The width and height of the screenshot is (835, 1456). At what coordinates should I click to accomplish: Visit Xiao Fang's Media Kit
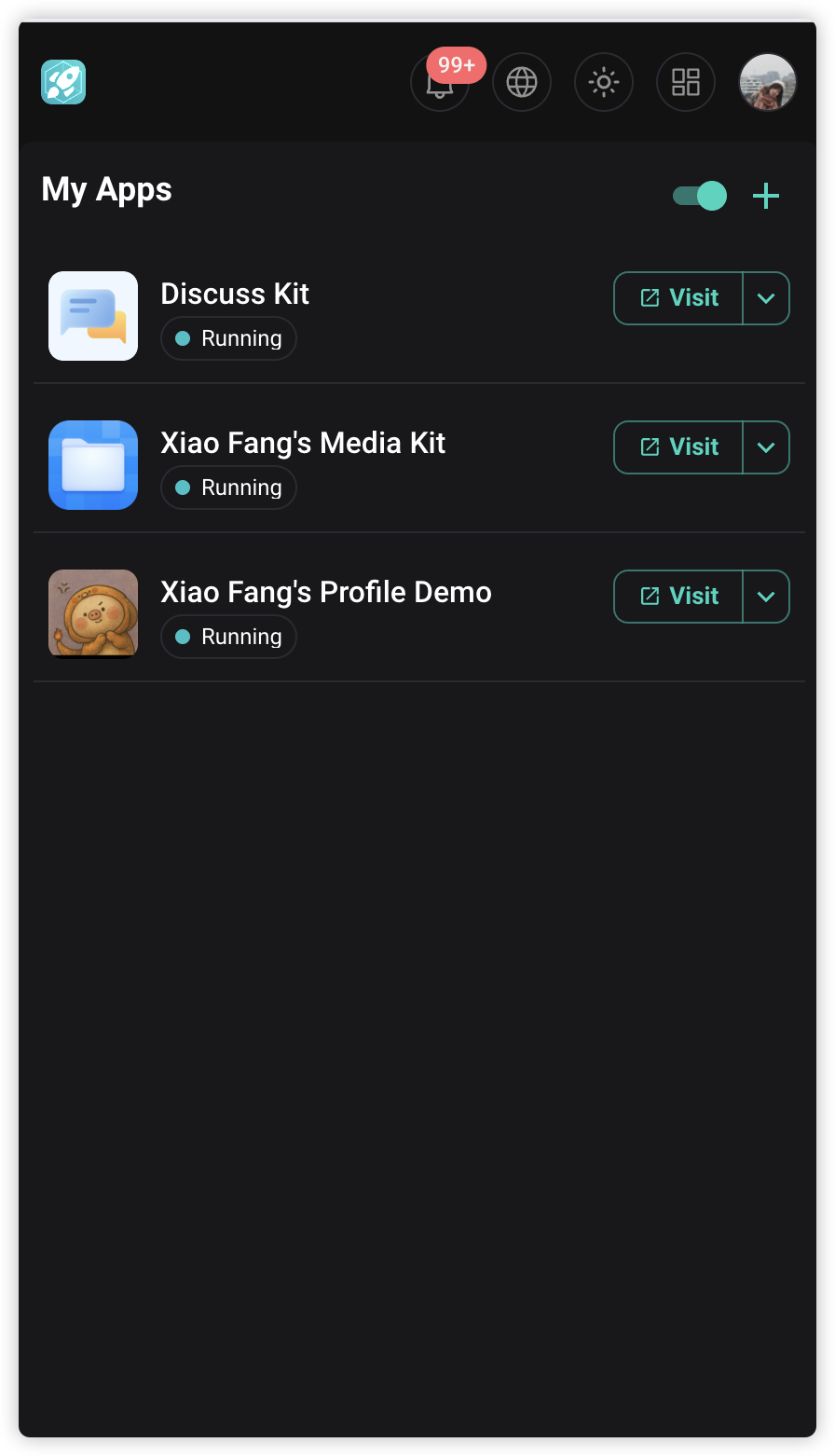pos(678,447)
